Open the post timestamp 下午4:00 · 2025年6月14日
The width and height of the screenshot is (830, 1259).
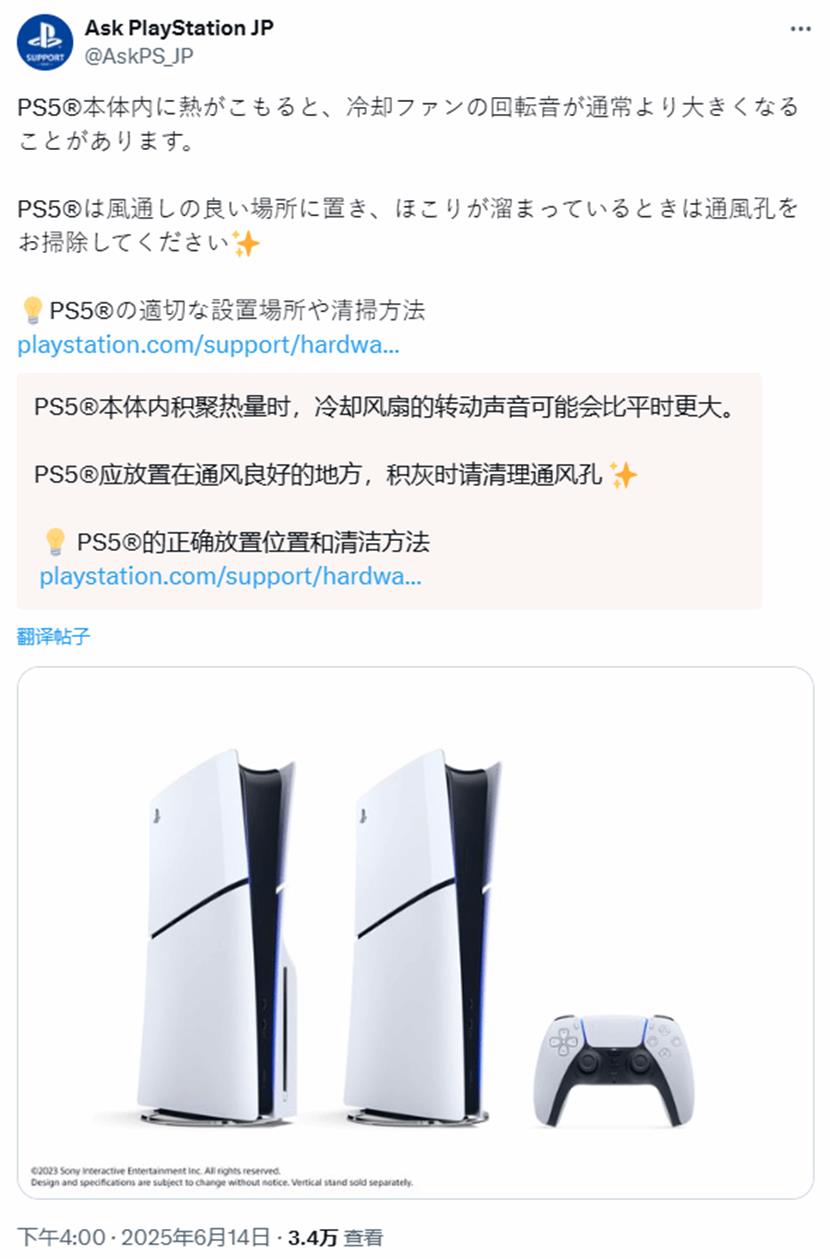coord(143,1237)
